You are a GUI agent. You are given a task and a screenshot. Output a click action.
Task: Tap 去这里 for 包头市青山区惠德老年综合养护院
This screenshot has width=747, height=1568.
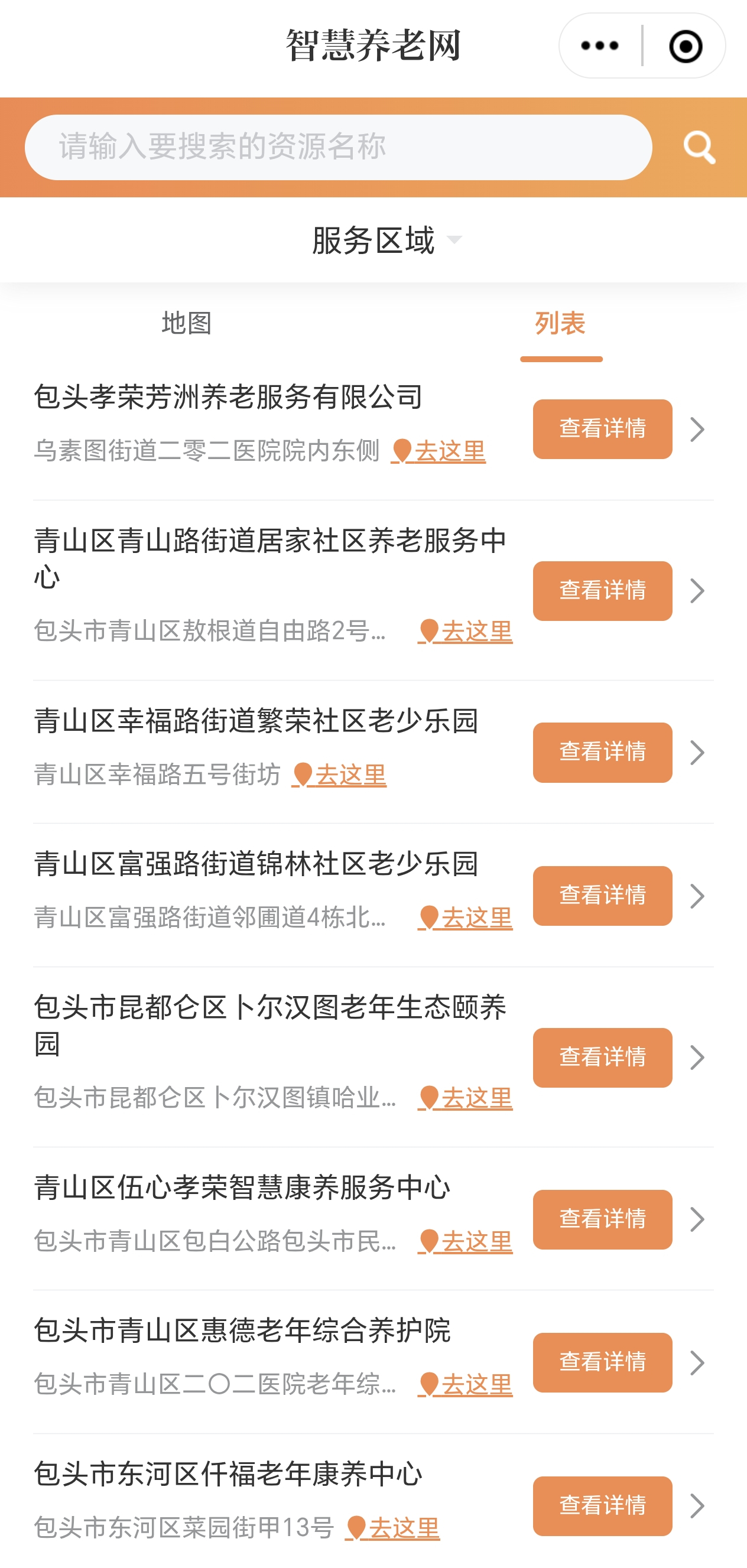(x=465, y=1385)
